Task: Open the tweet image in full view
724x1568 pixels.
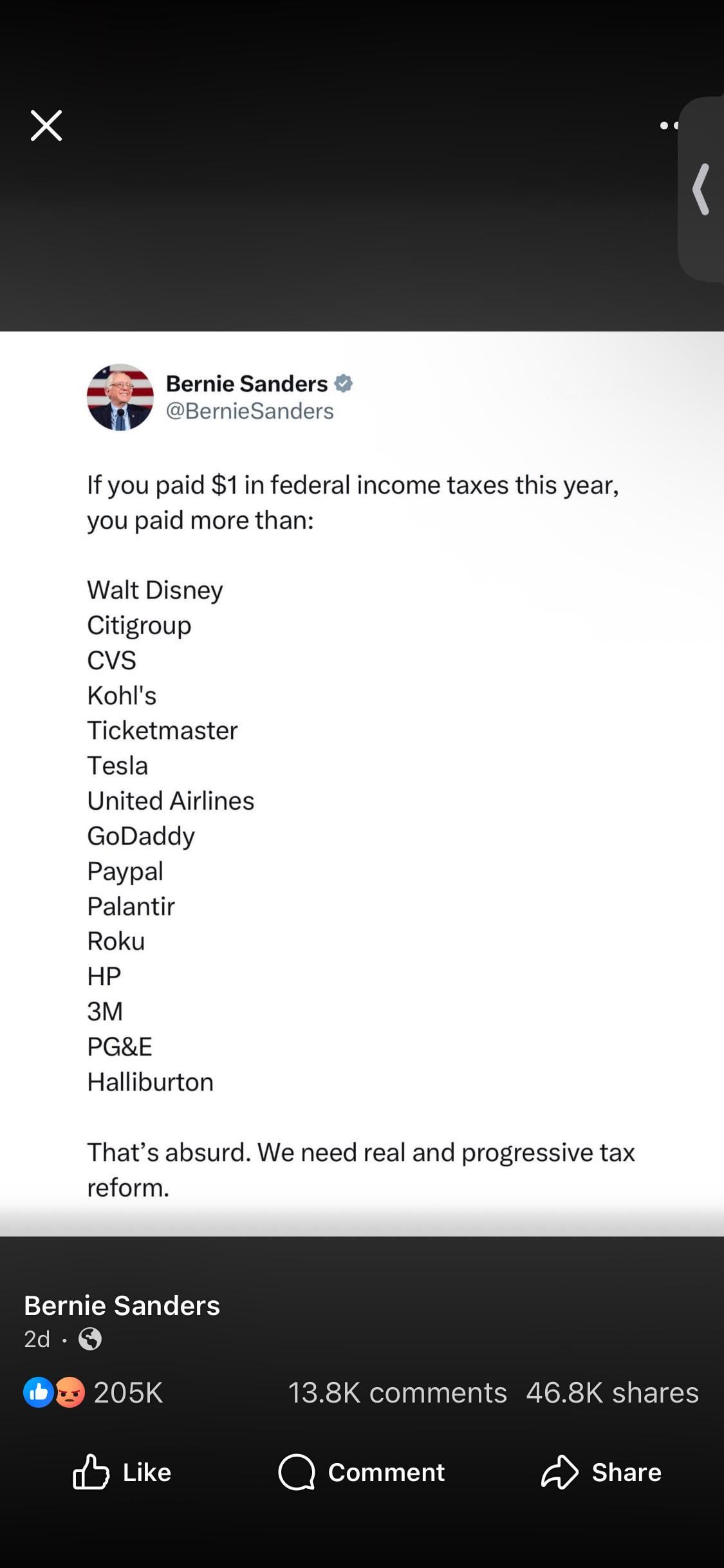Action: (x=362, y=783)
